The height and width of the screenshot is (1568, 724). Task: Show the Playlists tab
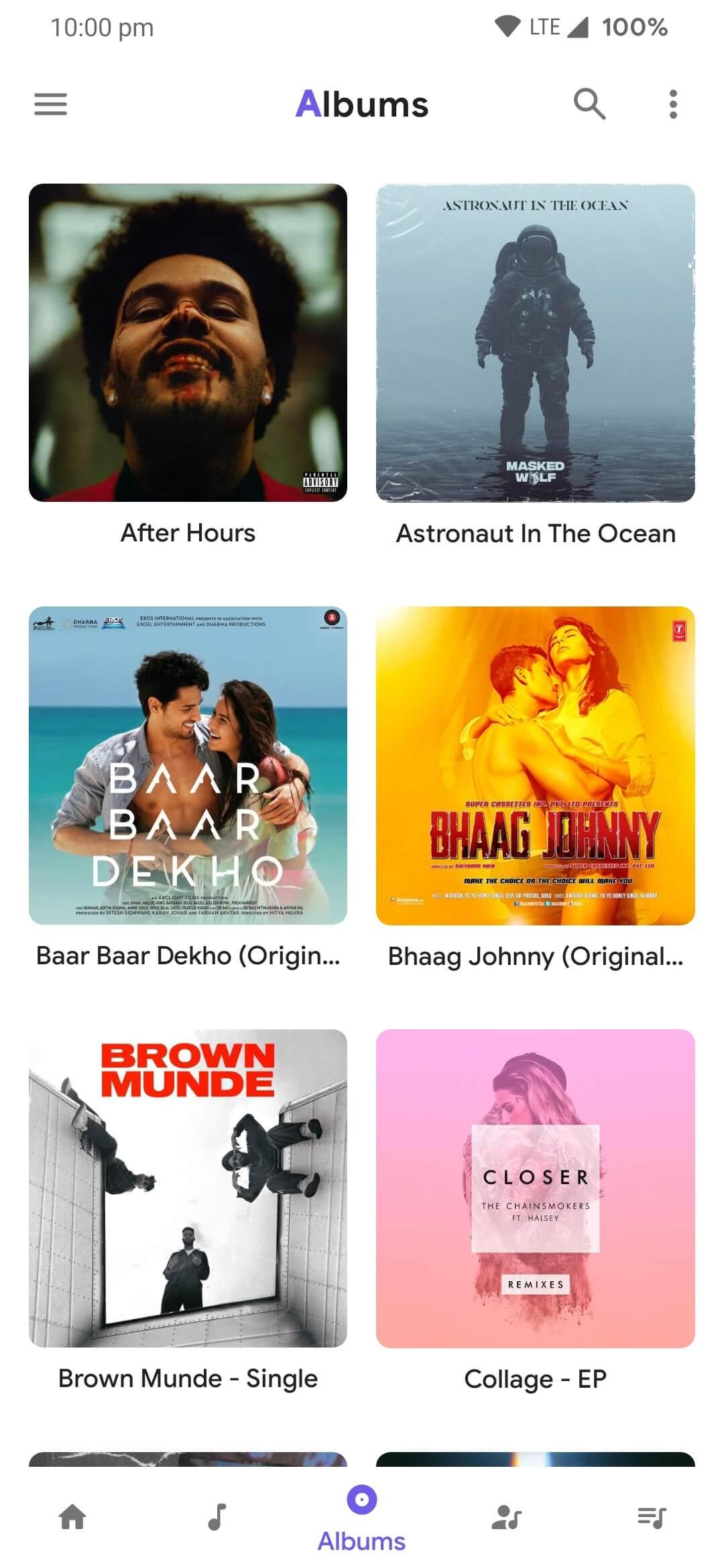652,1517
